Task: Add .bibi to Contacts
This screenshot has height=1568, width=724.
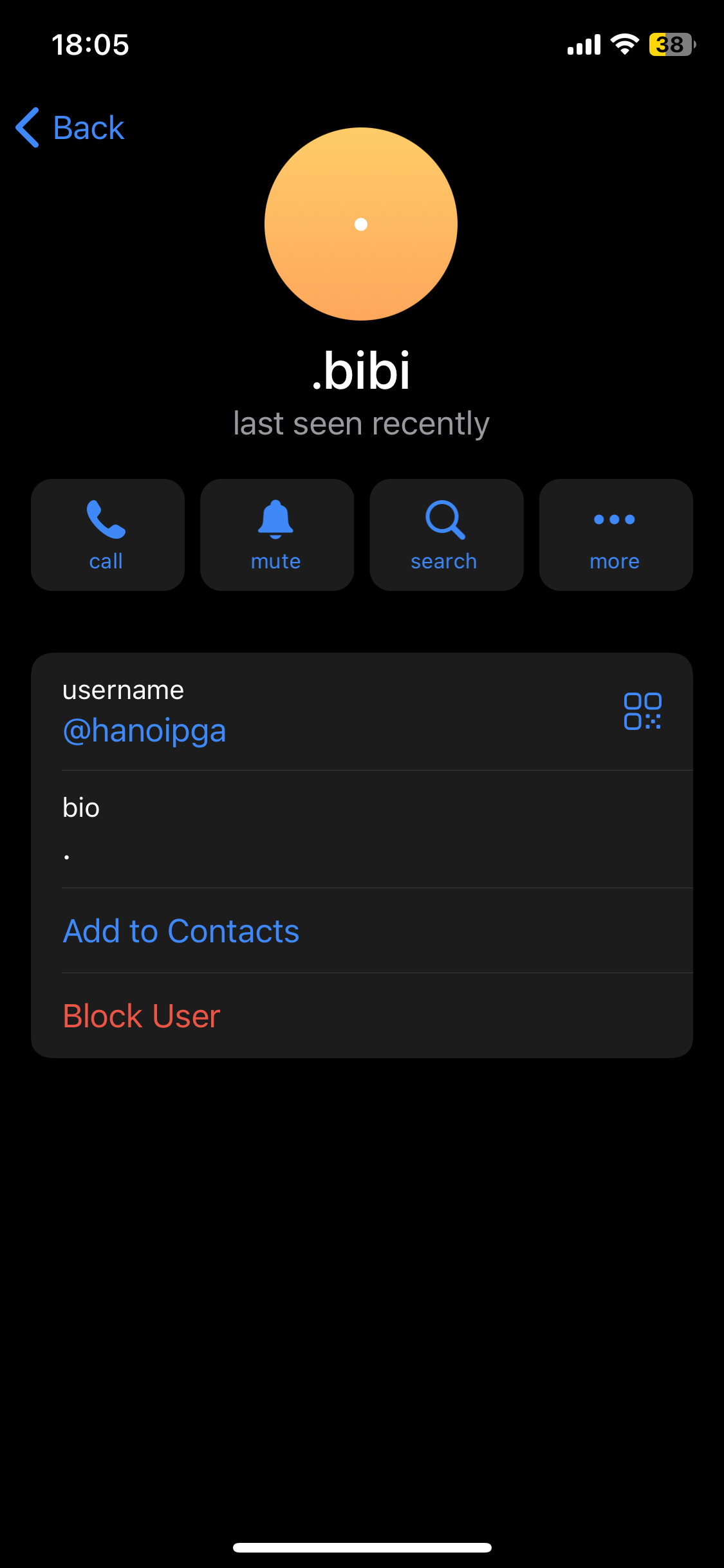Action: click(x=181, y=931)
